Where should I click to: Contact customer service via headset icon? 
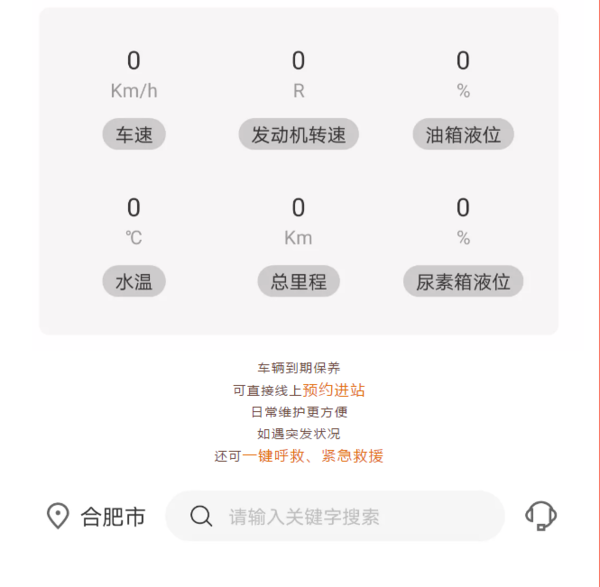[540, 516]
